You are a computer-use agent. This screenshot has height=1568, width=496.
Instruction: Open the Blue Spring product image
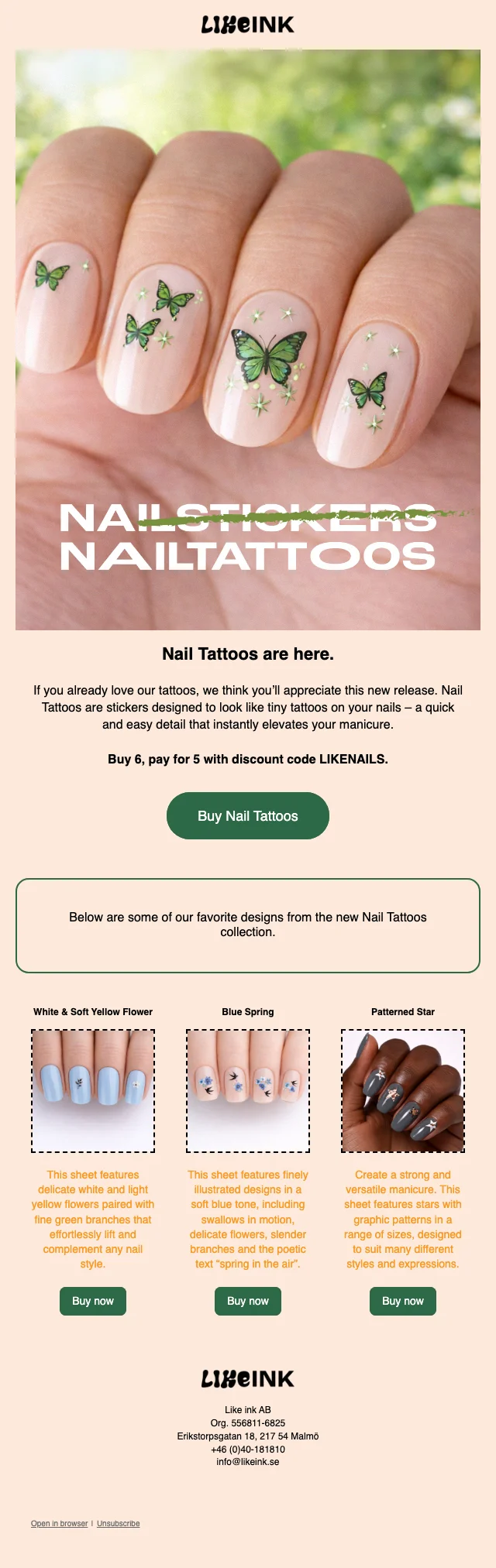[248, 1090]
